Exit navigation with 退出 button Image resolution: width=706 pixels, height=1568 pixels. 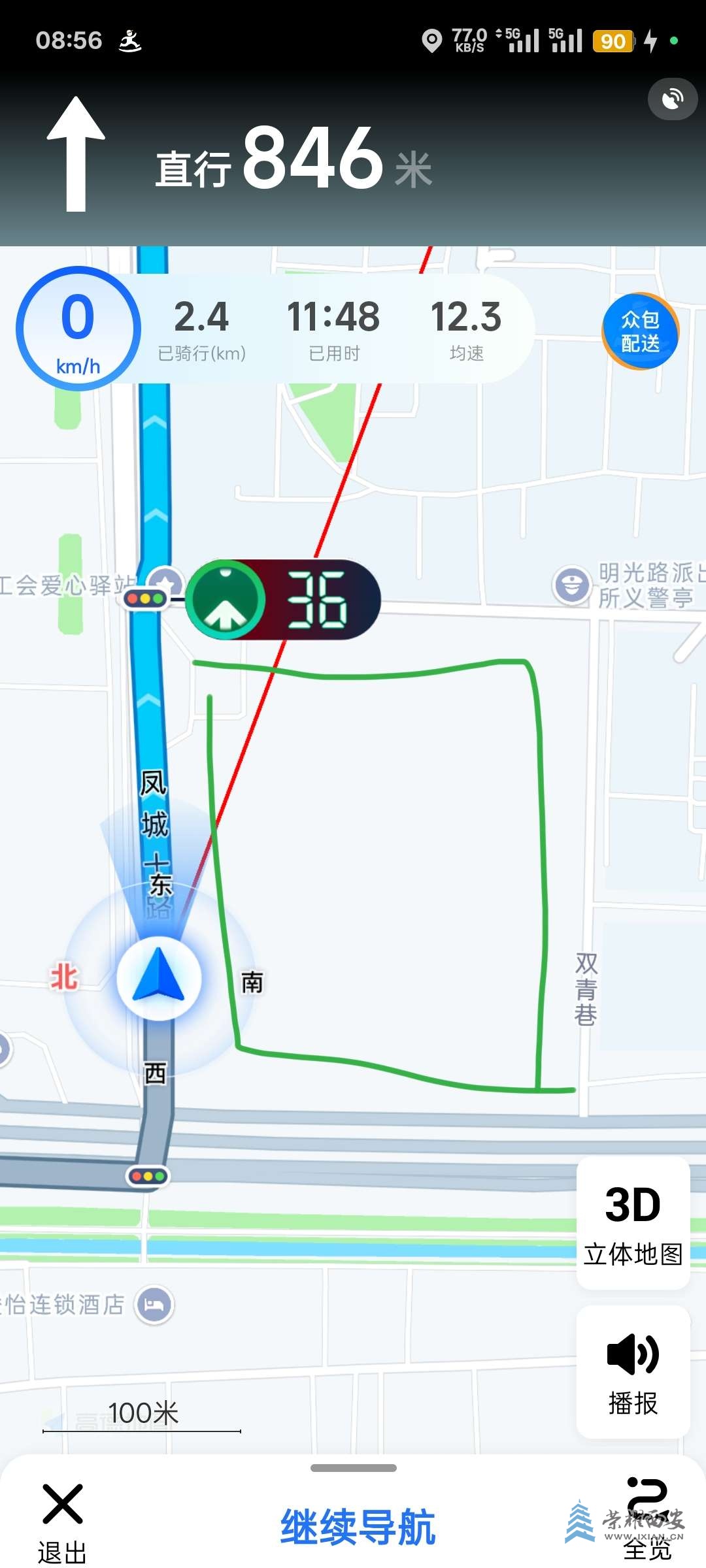point(62,1523)
